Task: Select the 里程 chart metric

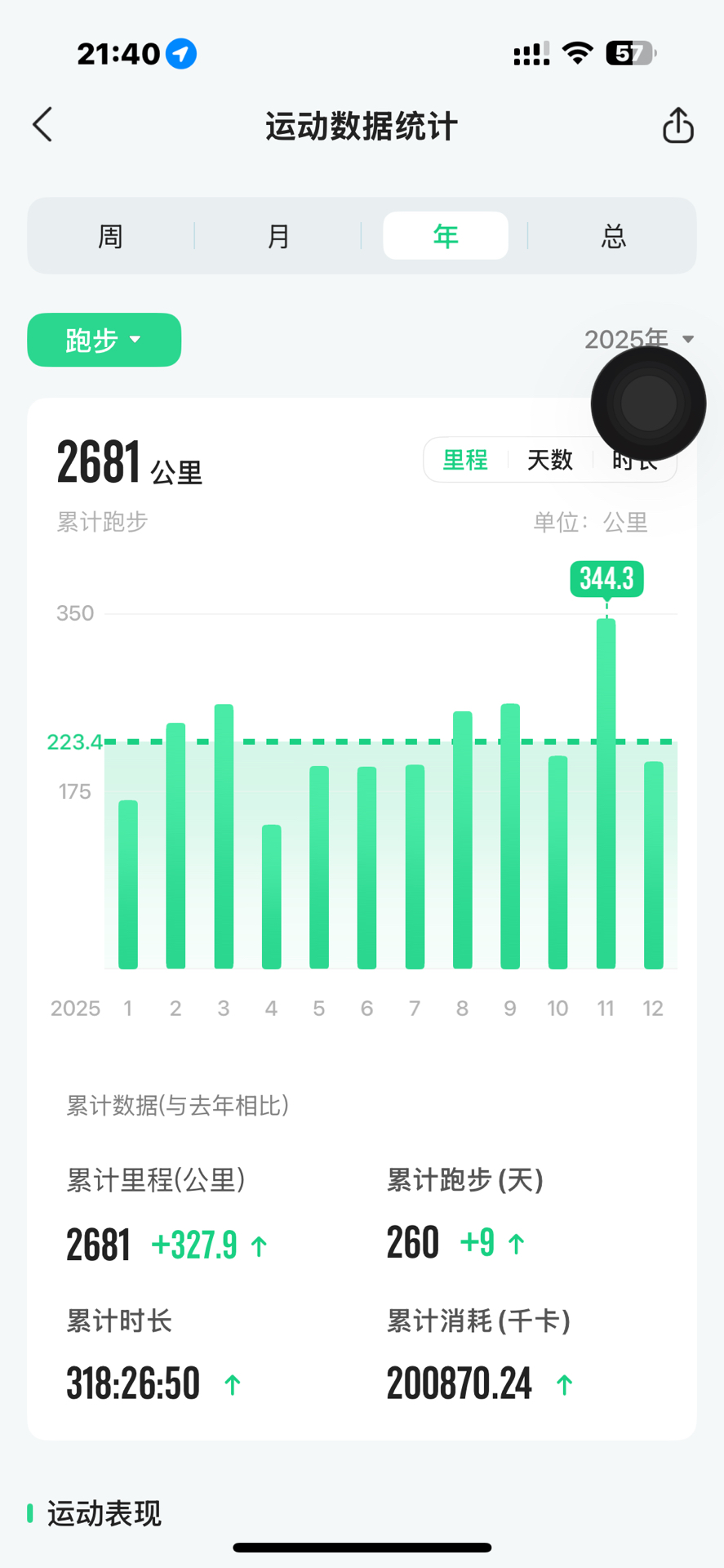Action: [x=465, y=460]
